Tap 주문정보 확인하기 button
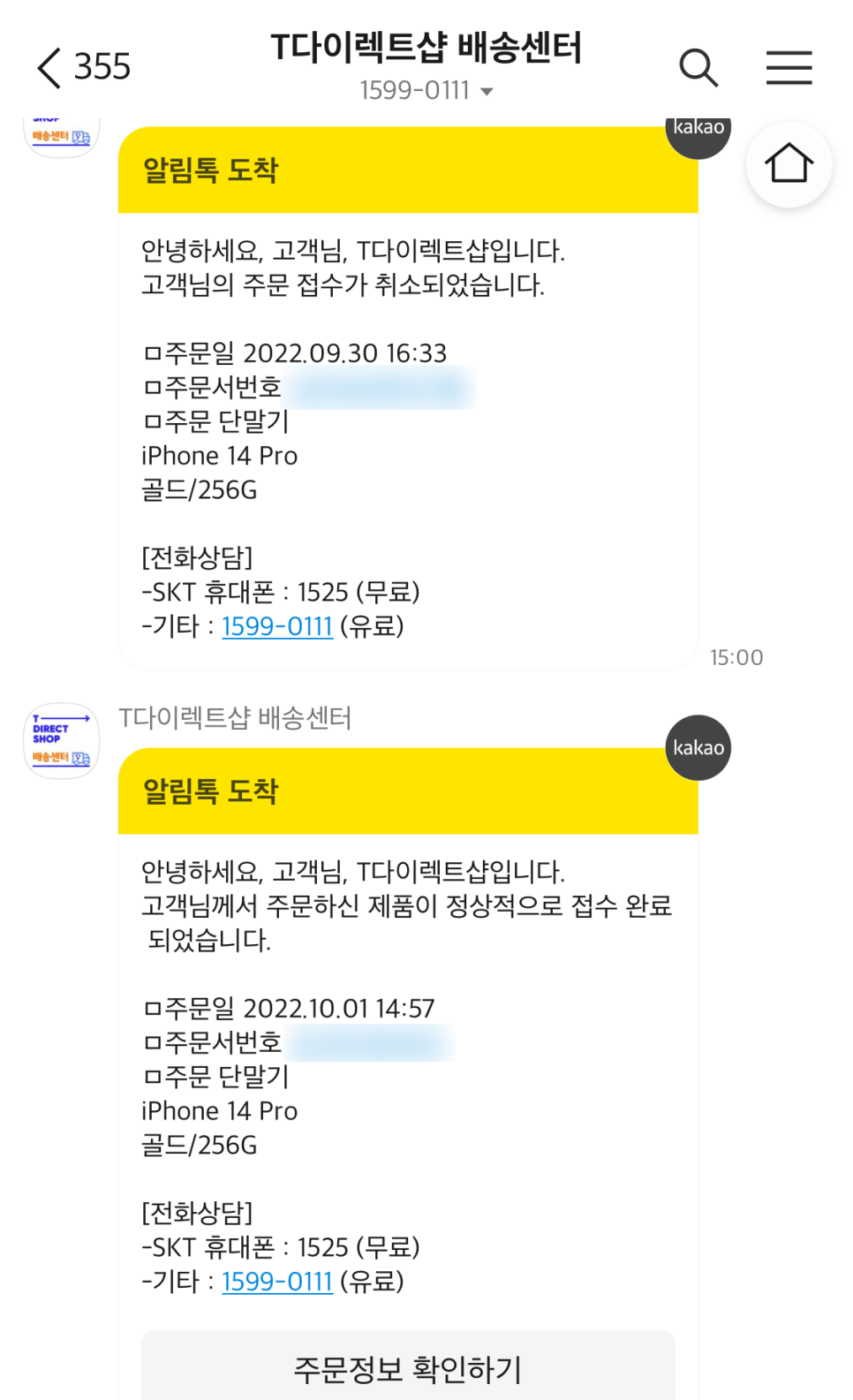This screenshot has height=1400, width=853. pyautogui.click(x=408, y=1366)
